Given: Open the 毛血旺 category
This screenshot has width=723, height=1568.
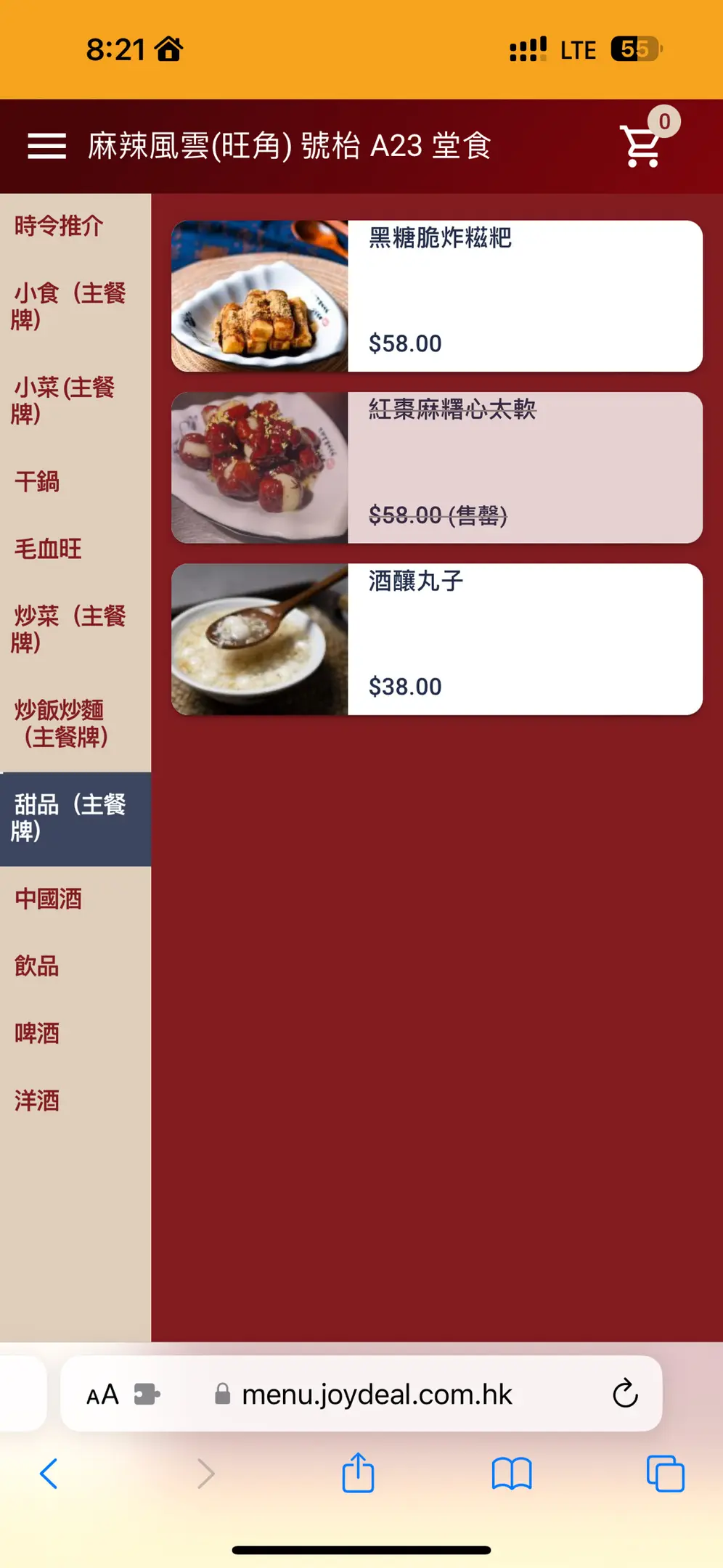Looking at the screenshot, I should pos(49,549).
